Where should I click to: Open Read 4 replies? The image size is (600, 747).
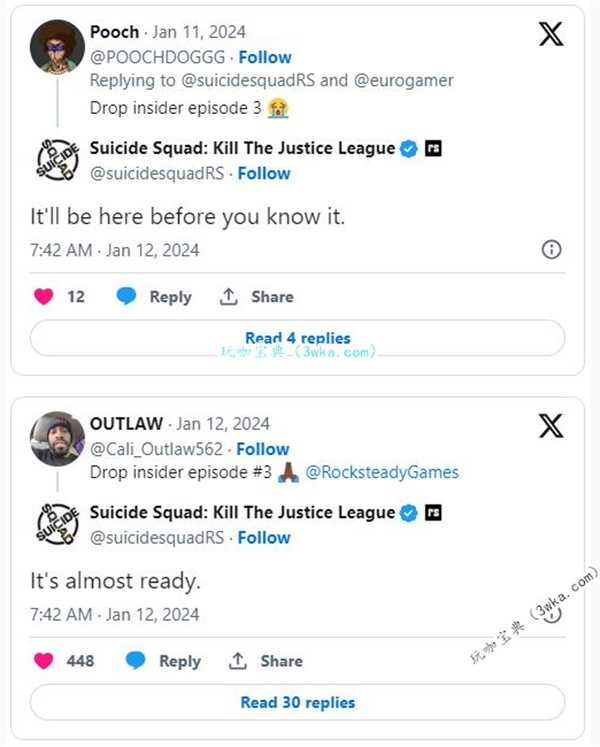(297, 339)
